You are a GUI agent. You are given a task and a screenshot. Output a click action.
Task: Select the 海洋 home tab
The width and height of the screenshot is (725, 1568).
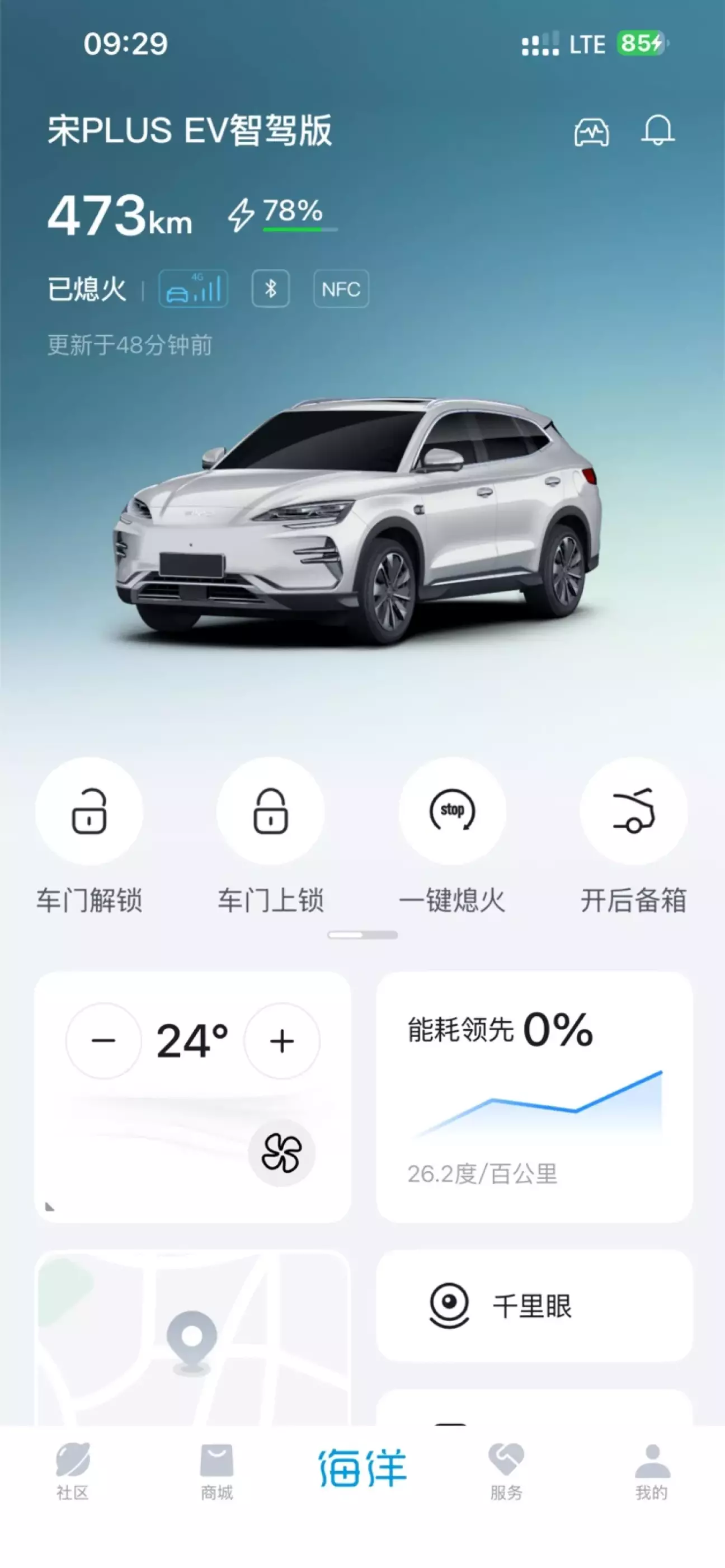[x=362, y=1468]
